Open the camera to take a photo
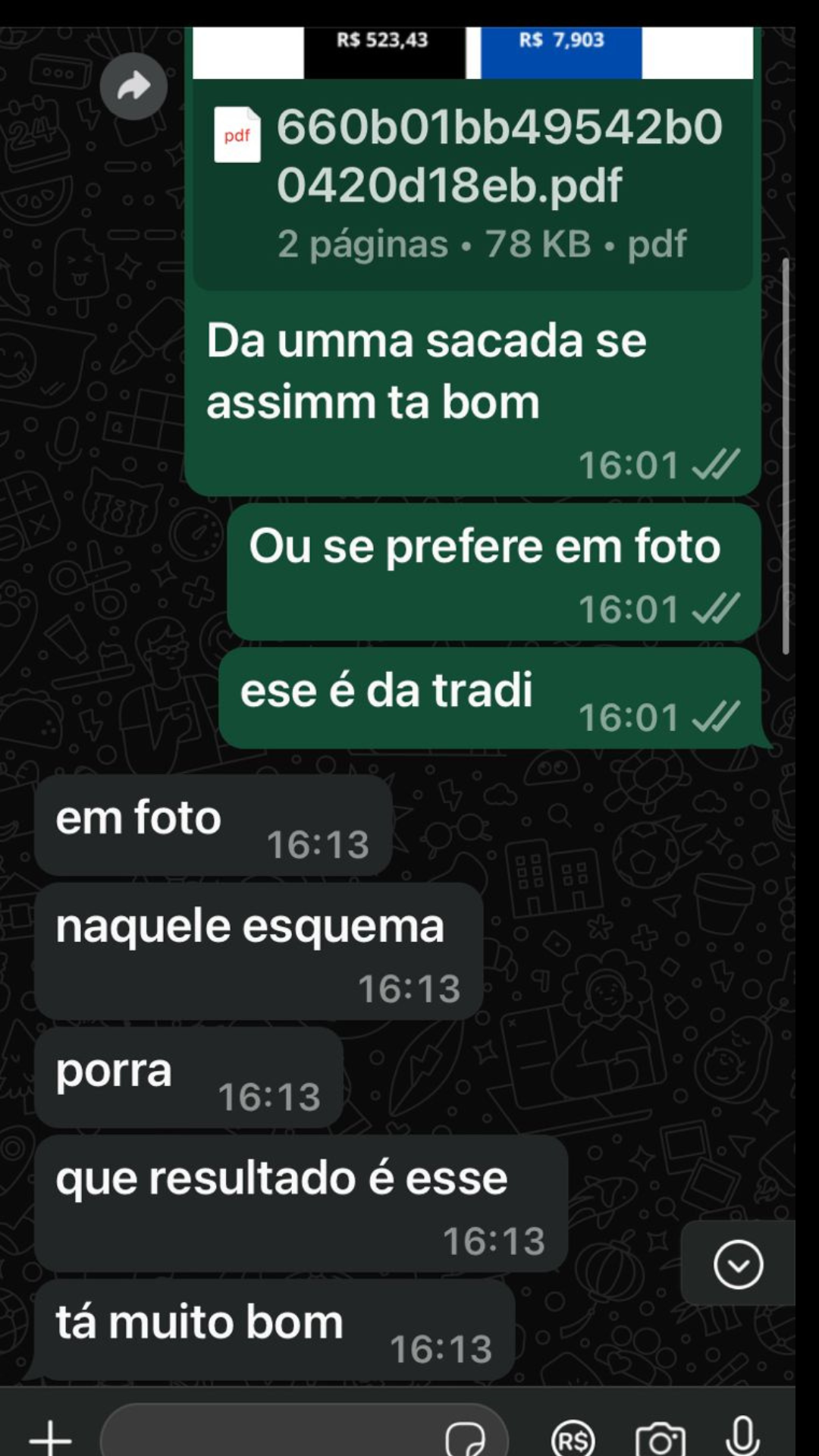The image size is (819, 1456). [661, 1438]
